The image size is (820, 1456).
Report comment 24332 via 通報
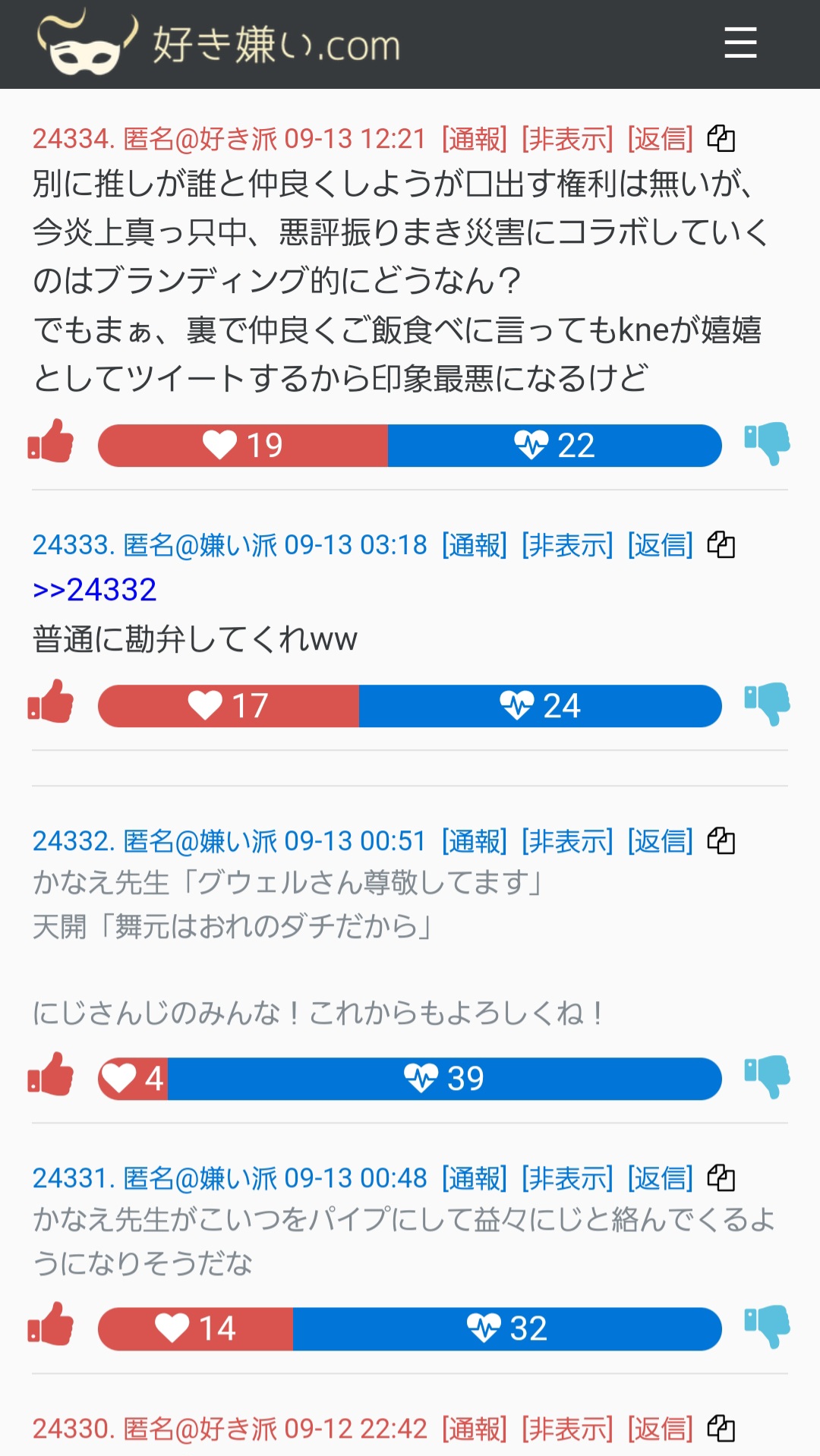coord(475,841)
